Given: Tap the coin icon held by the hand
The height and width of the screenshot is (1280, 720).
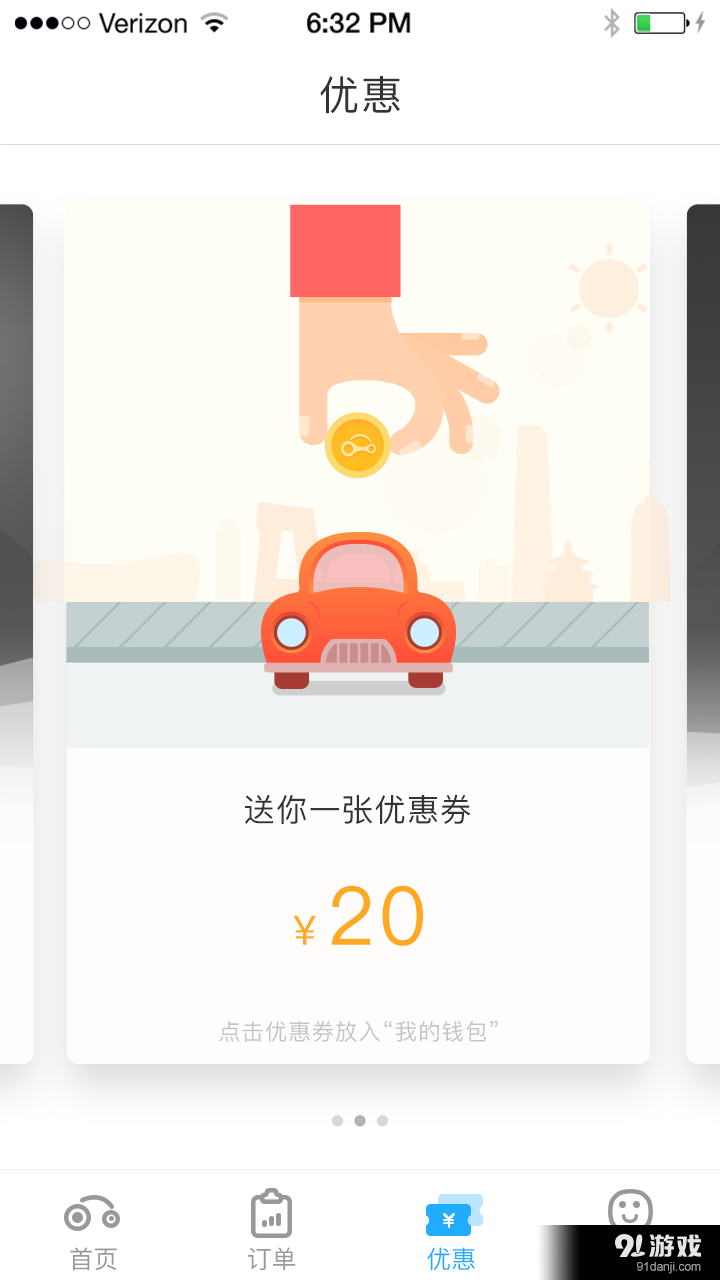Looking at the screenshot, I should point(357,444).
